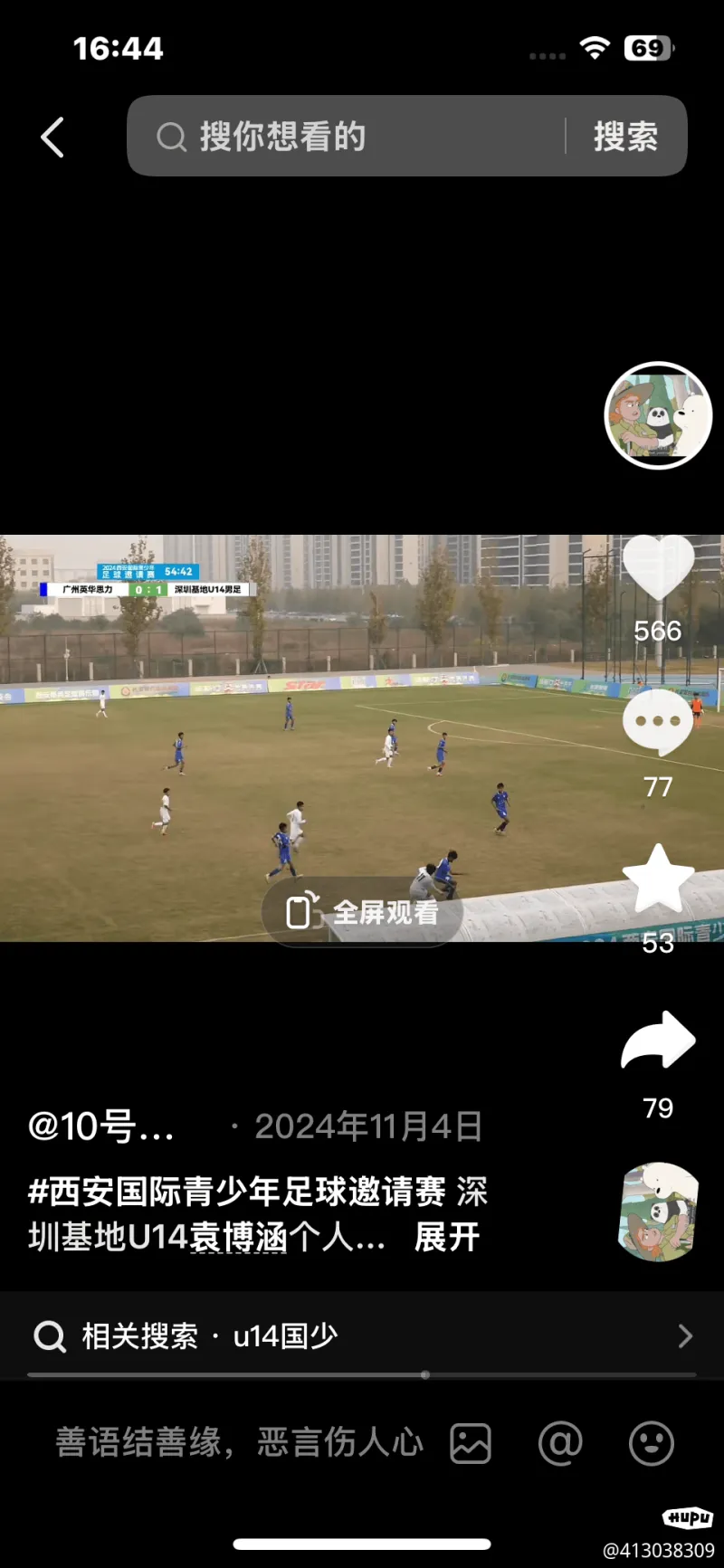The height and width of the screenshot is (1568, 724).
Task: Open the uploader's round avatar
Action: (658, 415)
